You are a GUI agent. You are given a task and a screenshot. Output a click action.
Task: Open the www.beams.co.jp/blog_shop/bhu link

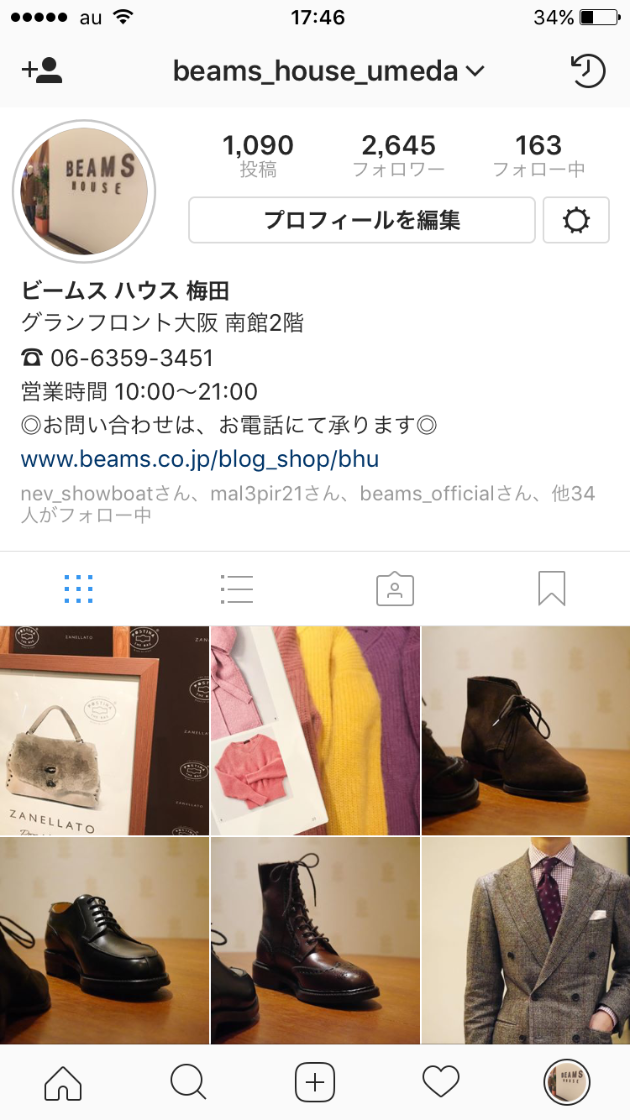point(200,460)
